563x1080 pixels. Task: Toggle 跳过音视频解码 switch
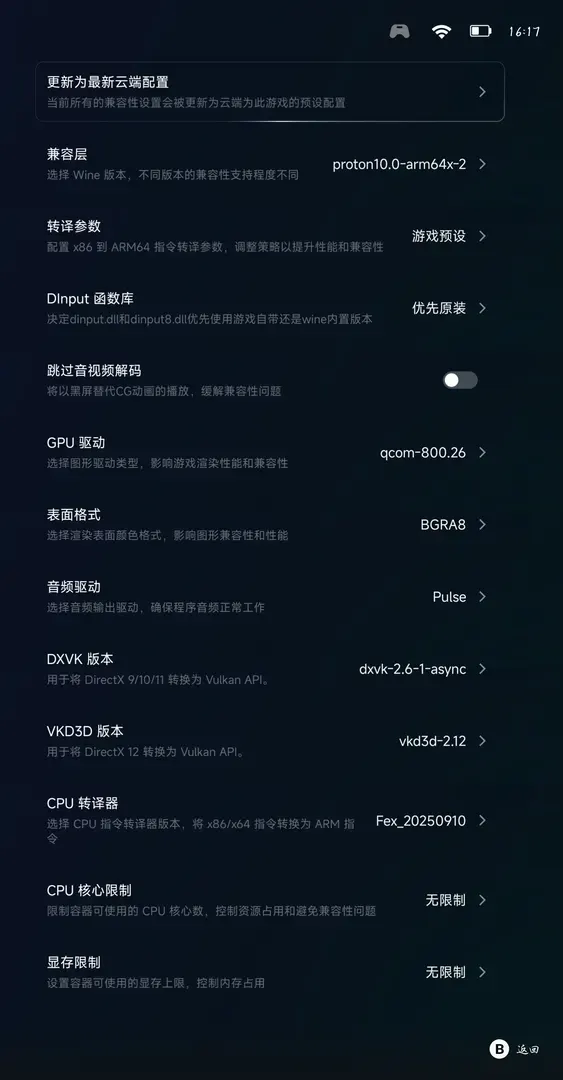click(x=460, y=380)
